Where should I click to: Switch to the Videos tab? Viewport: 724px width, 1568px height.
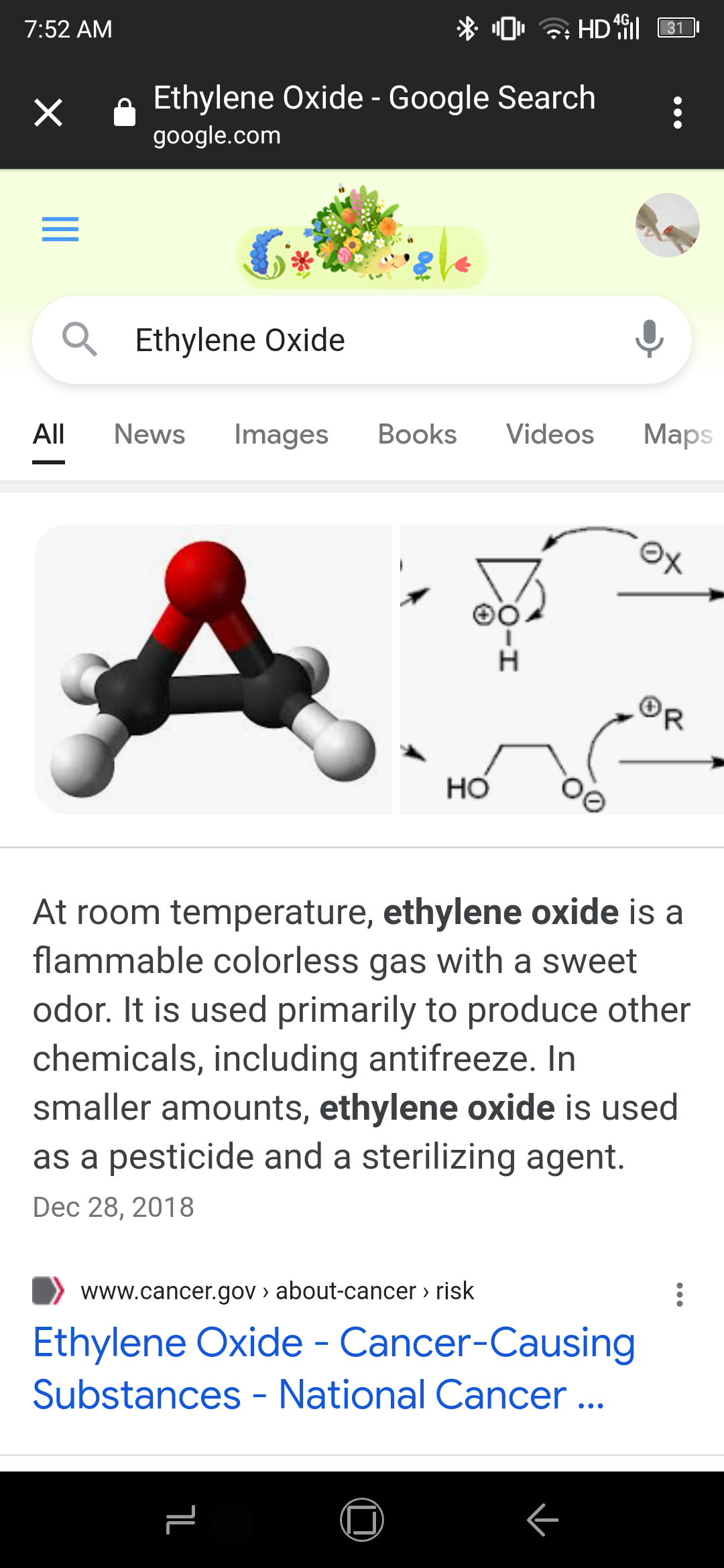[550, 435]
